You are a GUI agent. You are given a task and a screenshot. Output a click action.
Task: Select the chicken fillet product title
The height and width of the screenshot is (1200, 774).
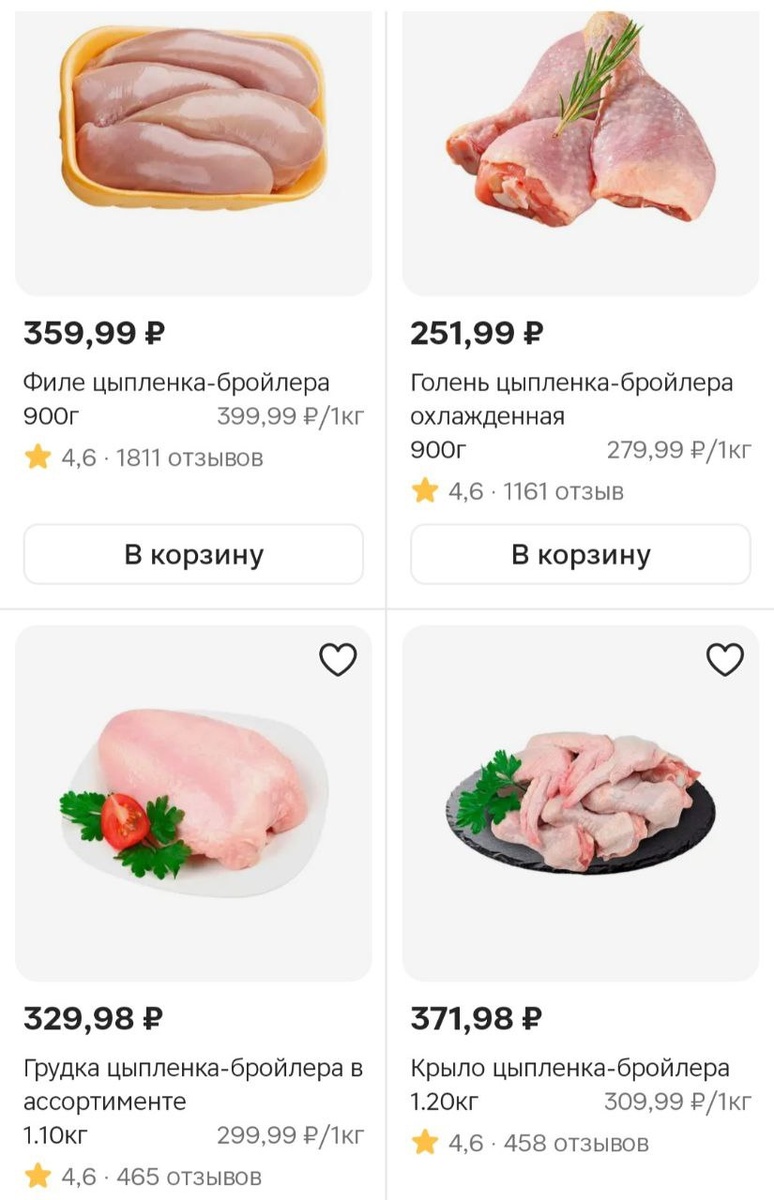[179, 383]
